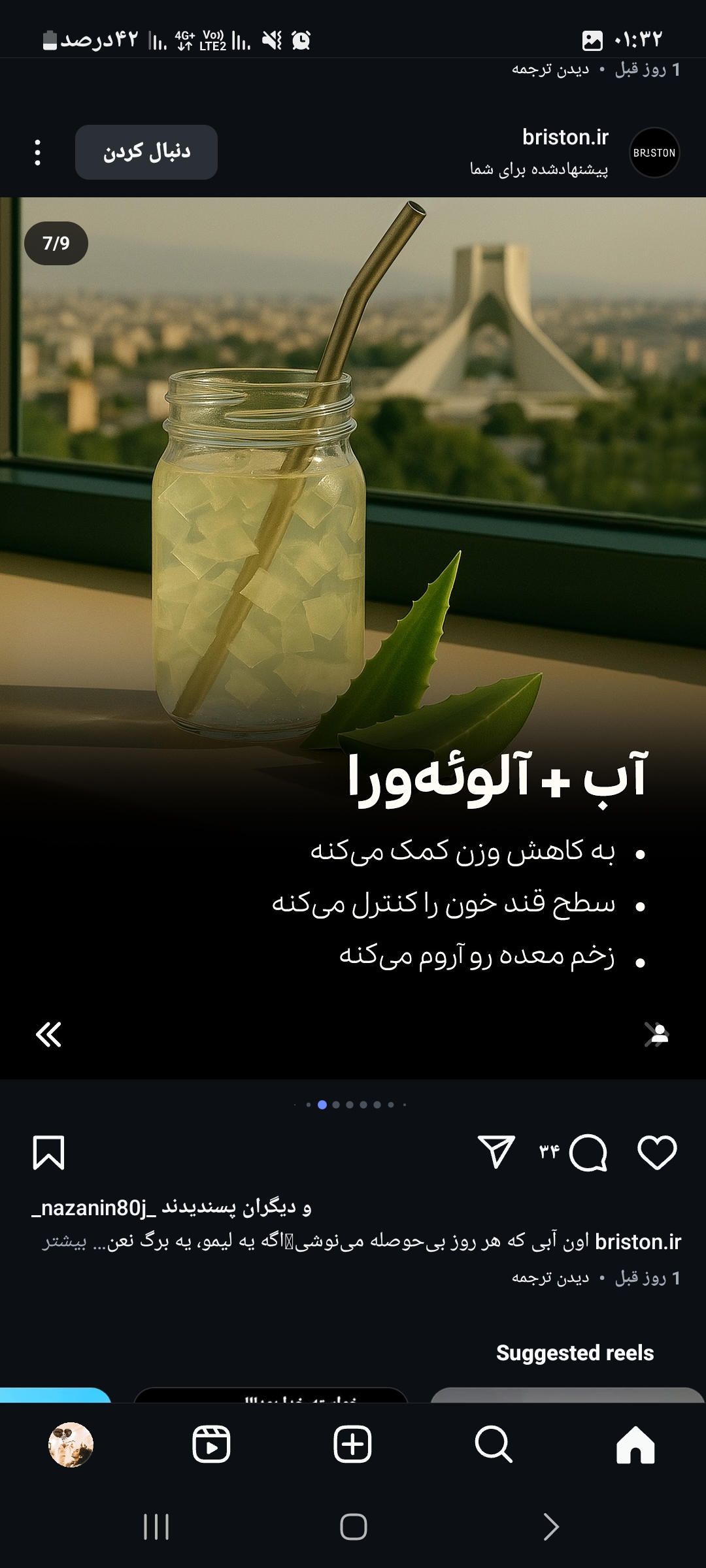Like the briston.ir post

click(x=657, y=1152)
